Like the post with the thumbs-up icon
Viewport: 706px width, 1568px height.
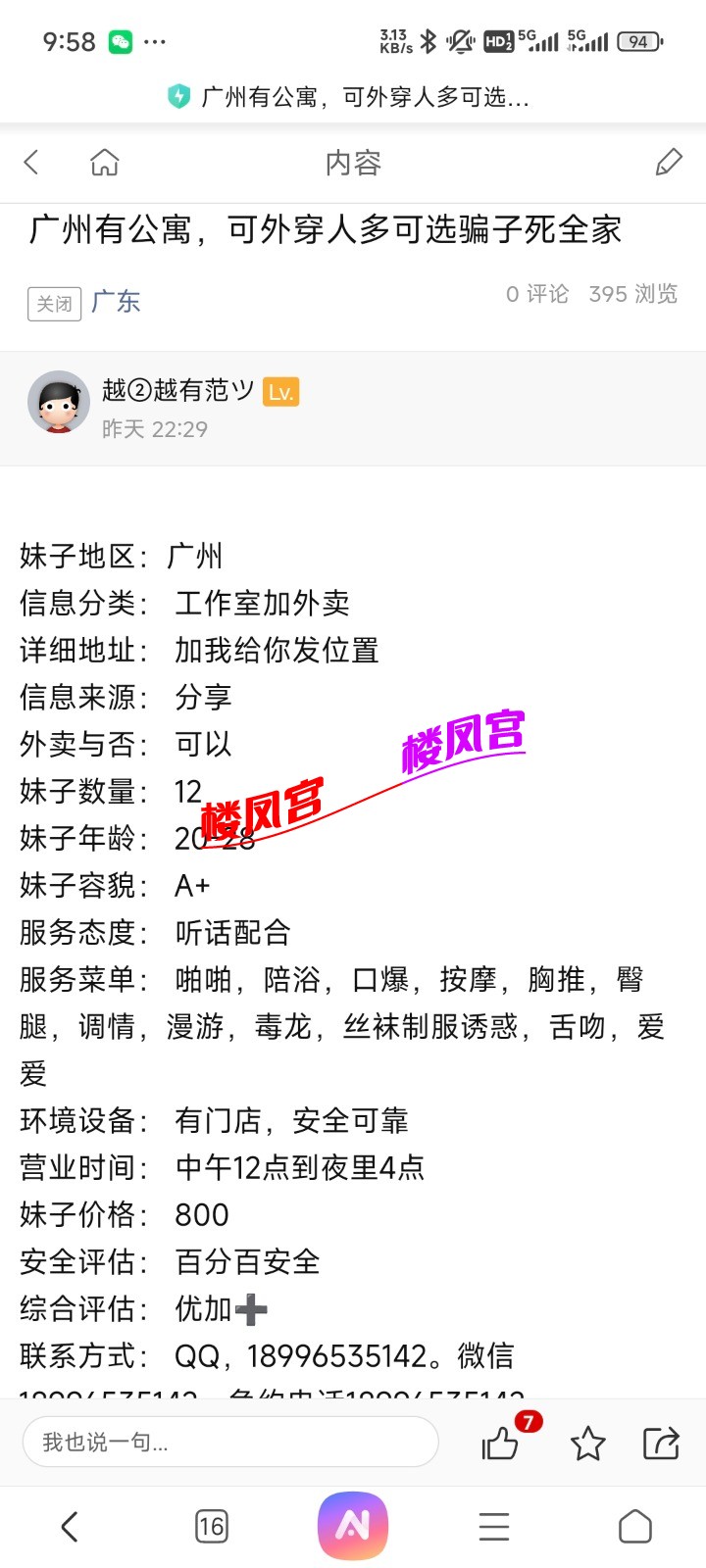[500, 1443]
